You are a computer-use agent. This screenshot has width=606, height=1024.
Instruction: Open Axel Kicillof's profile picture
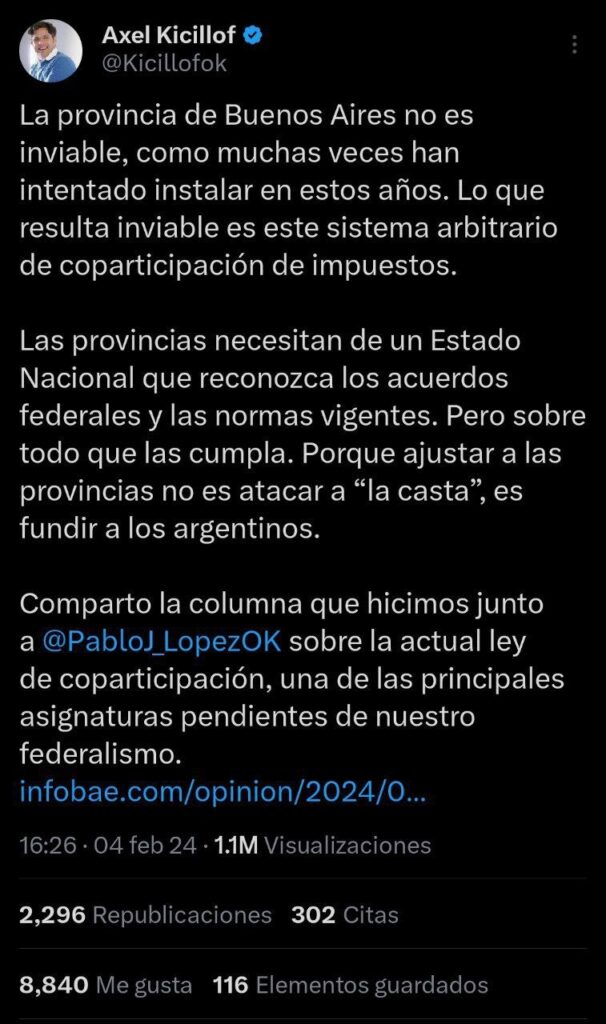click(51, 50)
